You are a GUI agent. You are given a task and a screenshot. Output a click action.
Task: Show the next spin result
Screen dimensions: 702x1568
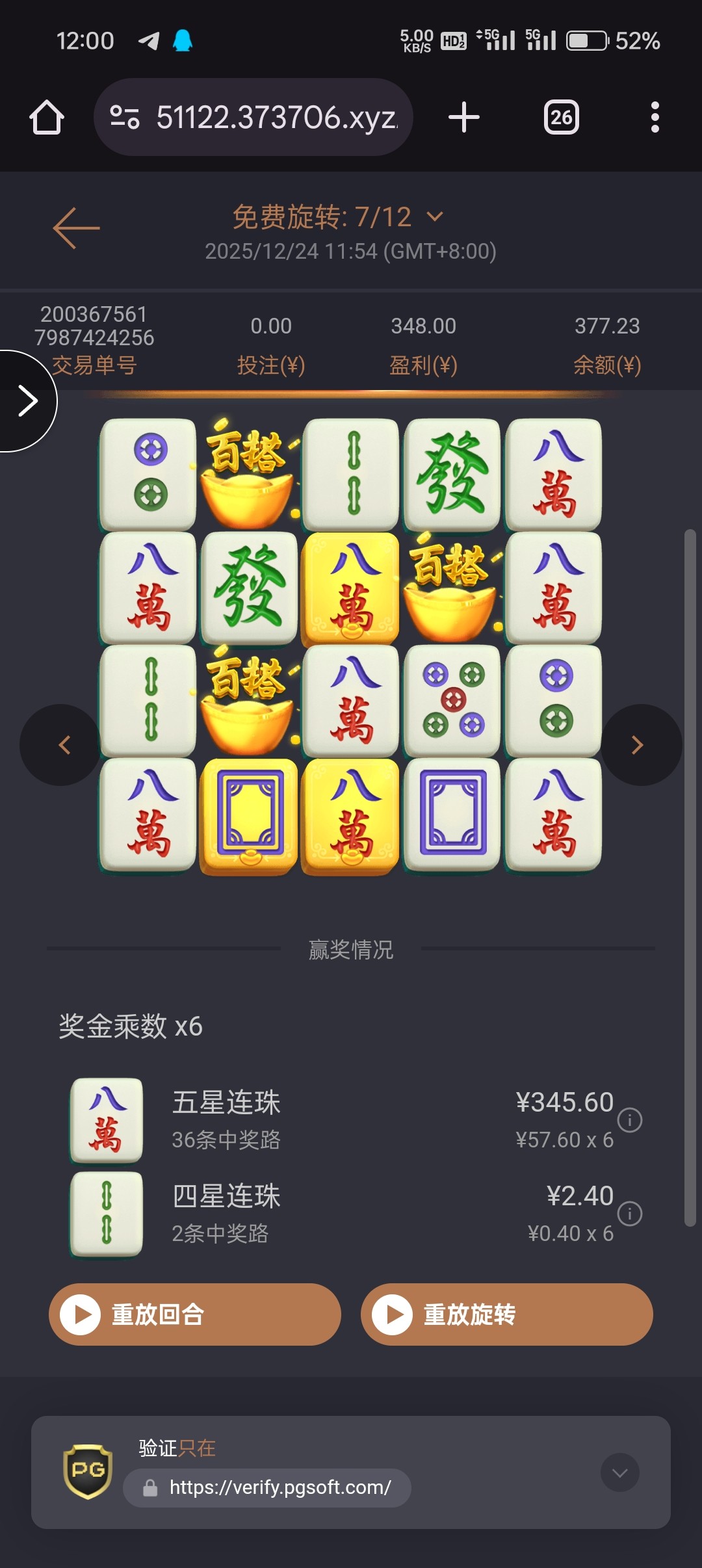pos(638,745)
